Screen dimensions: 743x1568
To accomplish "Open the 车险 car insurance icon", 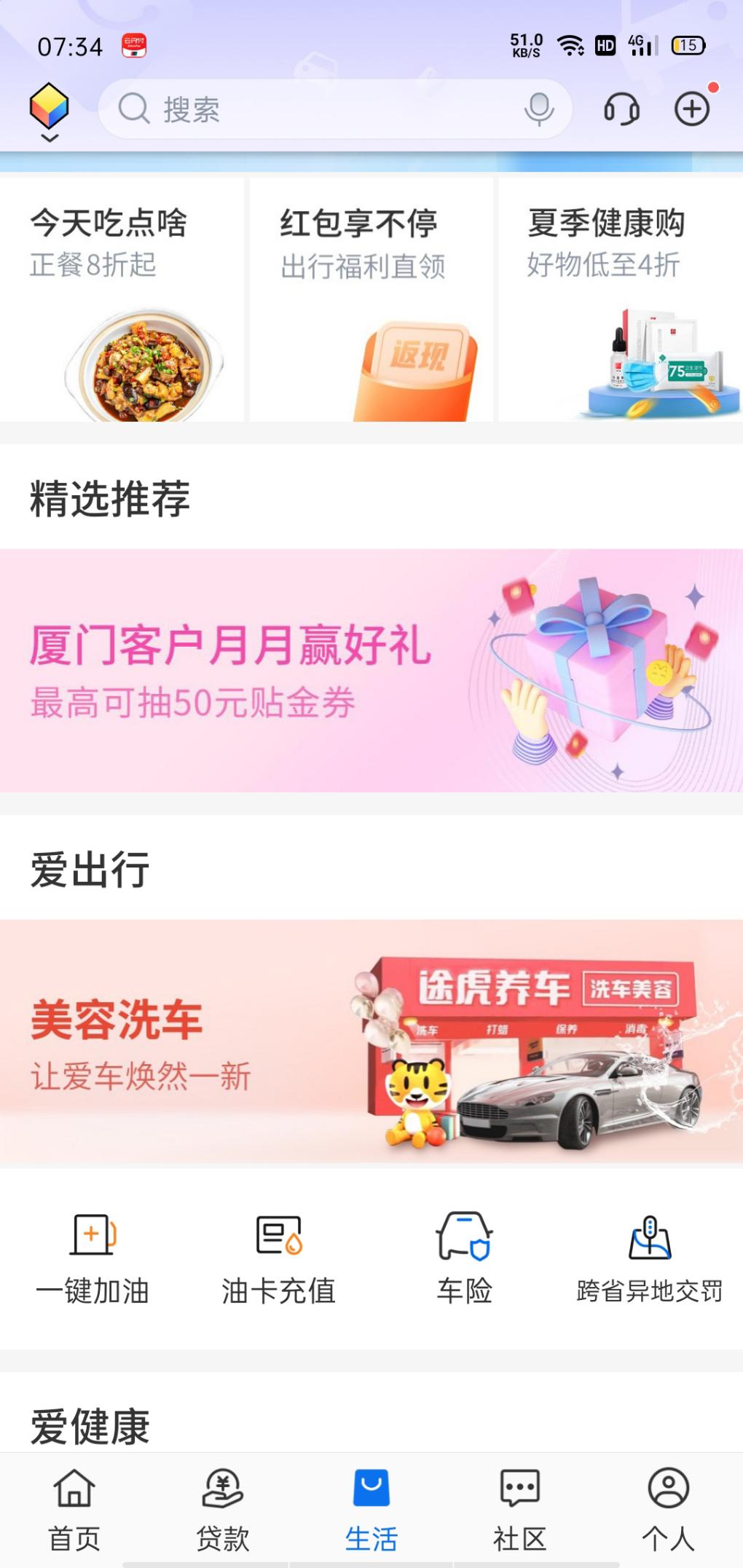I will pos(463,1232).
